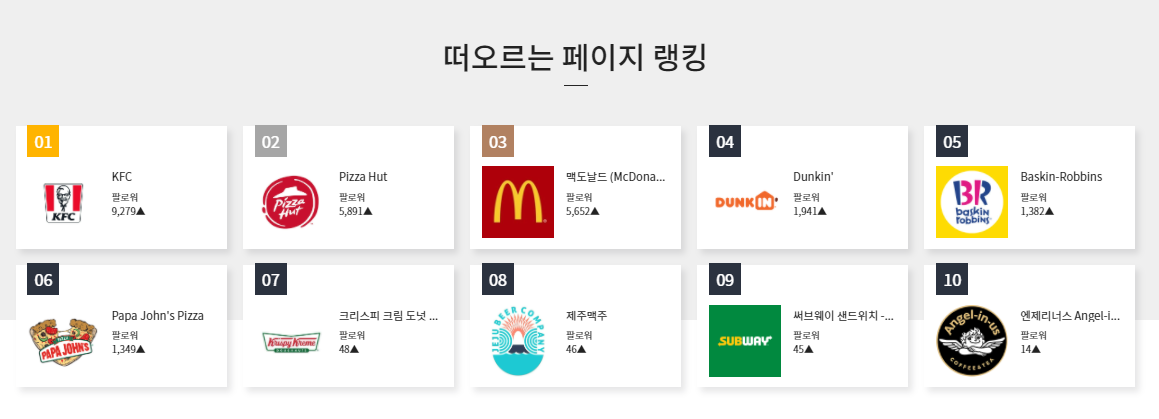
Task: Open the Pizza Hut ranking card
Action: click(x=348, y=188)
